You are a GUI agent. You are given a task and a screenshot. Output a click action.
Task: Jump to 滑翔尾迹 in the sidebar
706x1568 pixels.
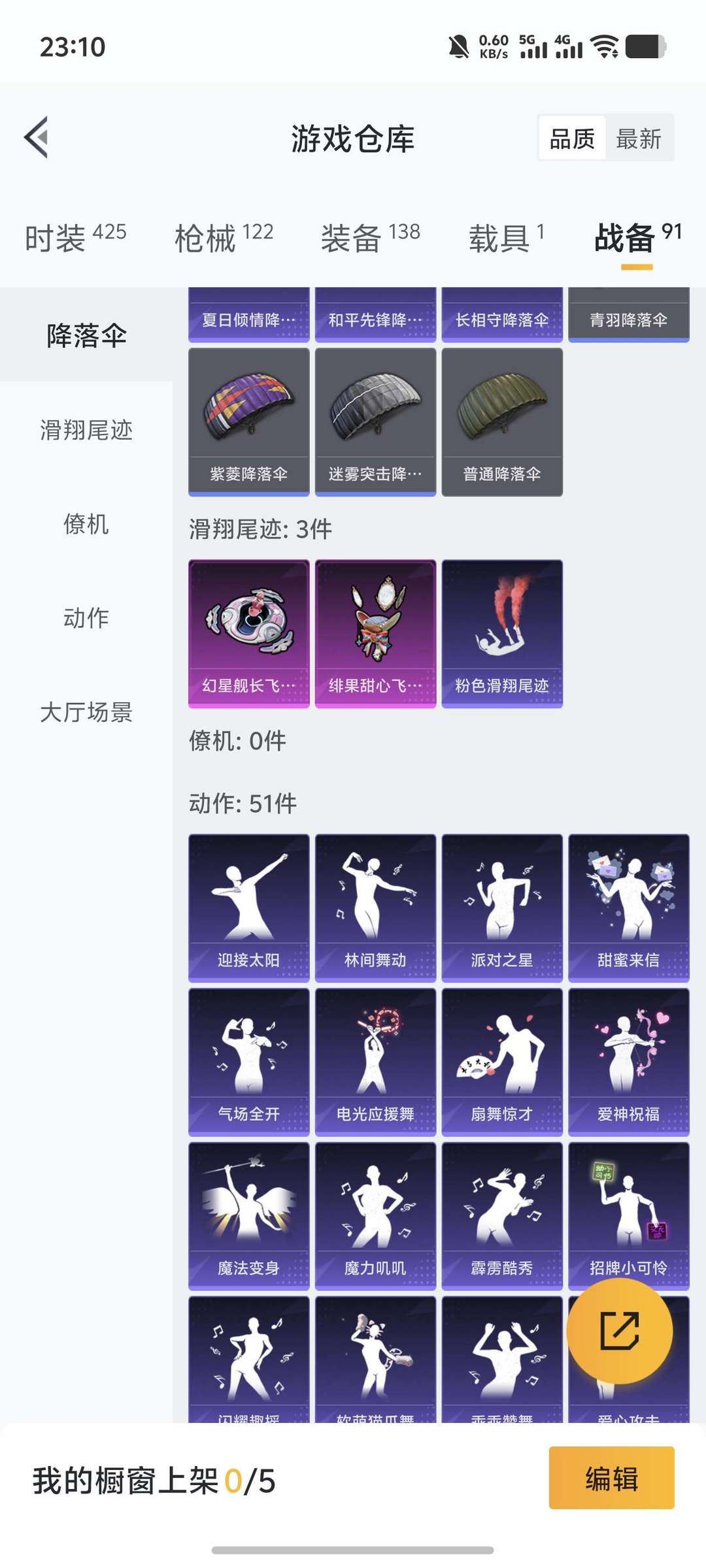coord(86,430)
